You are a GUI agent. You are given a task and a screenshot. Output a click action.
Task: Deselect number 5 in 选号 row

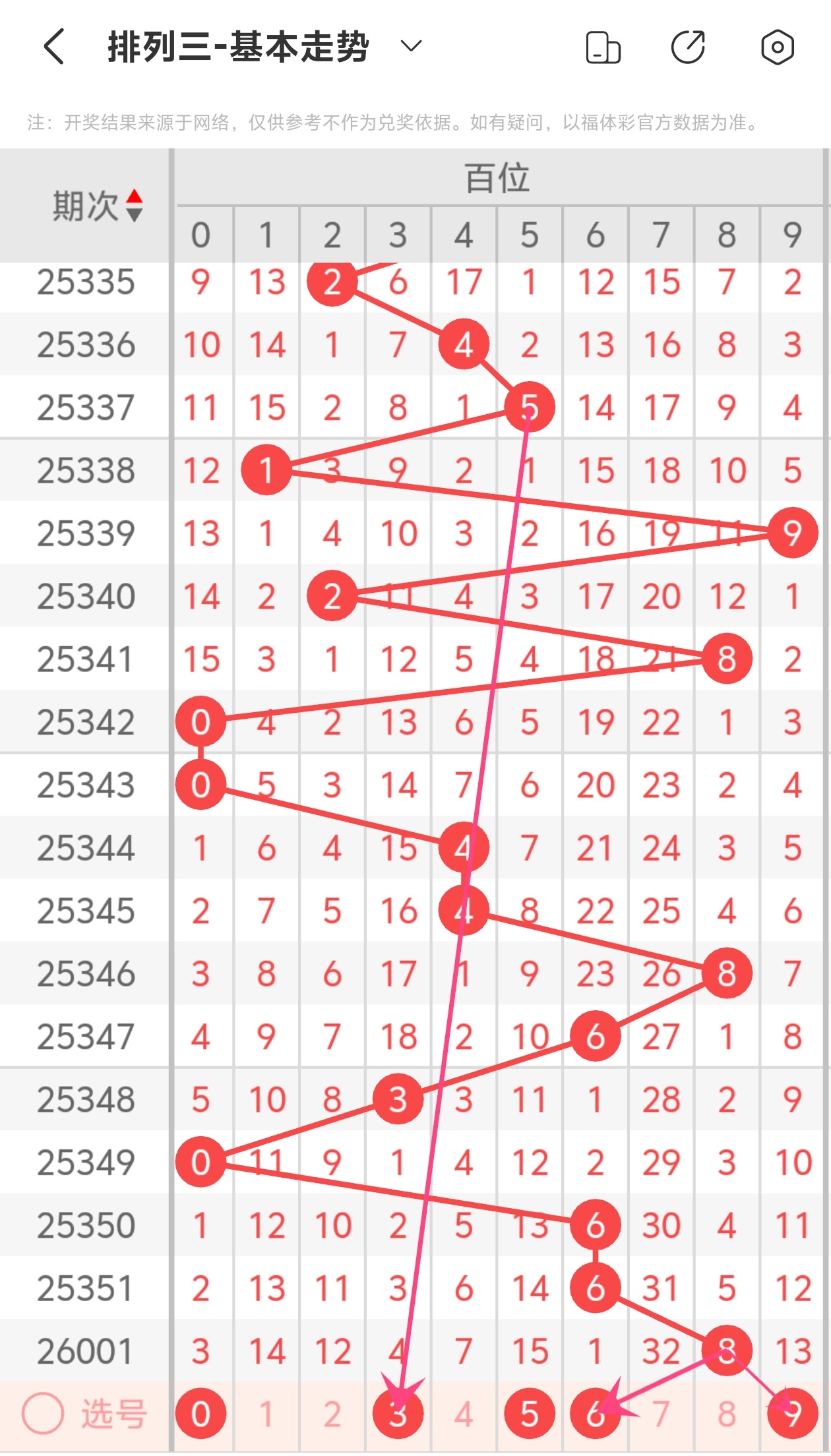click(x=529, y=1414)
